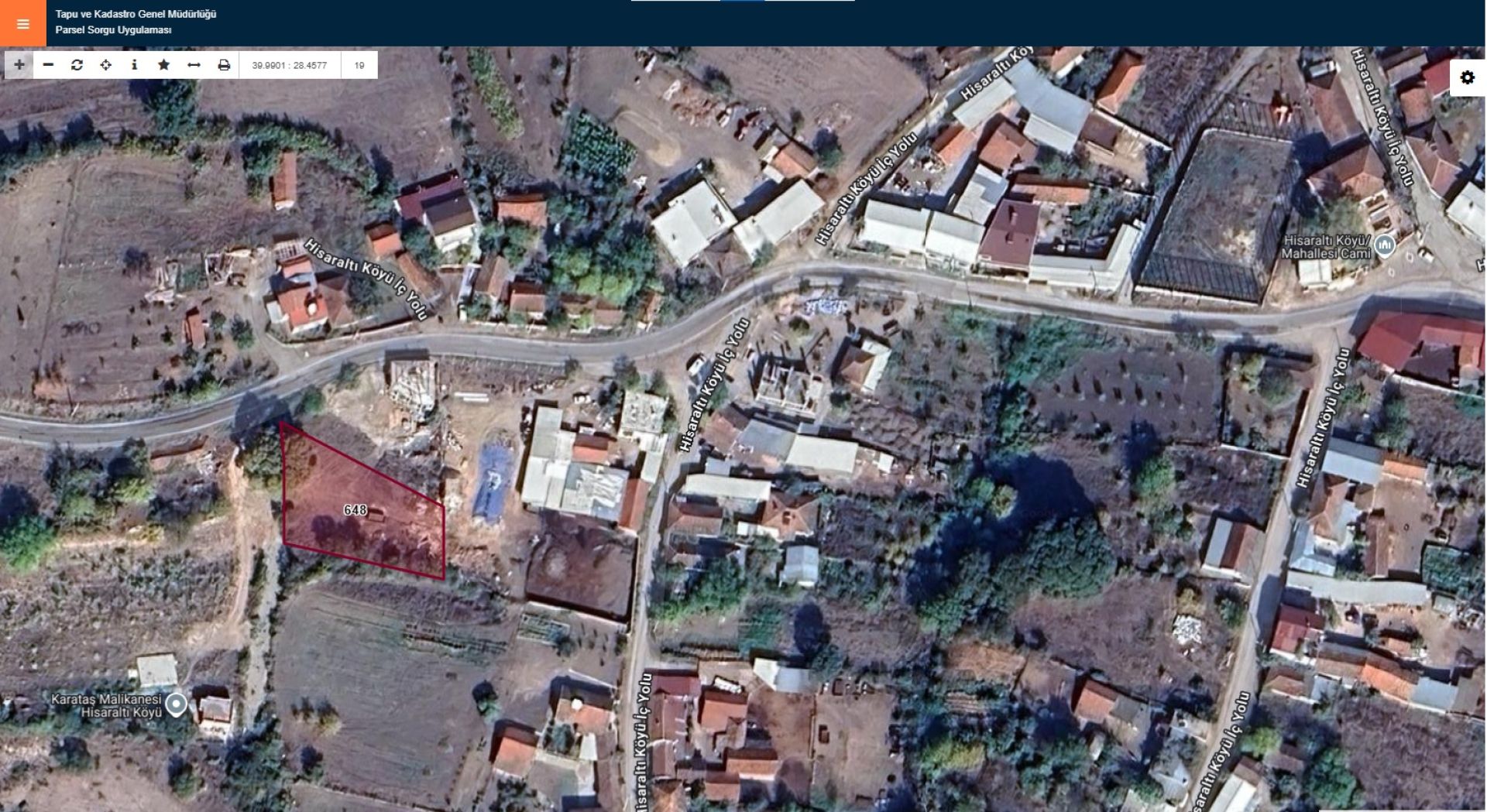Image resolution: width=1487 pixels, height=812 pixels.
Task: Open the info tool
Action: [x=135, y=65]
